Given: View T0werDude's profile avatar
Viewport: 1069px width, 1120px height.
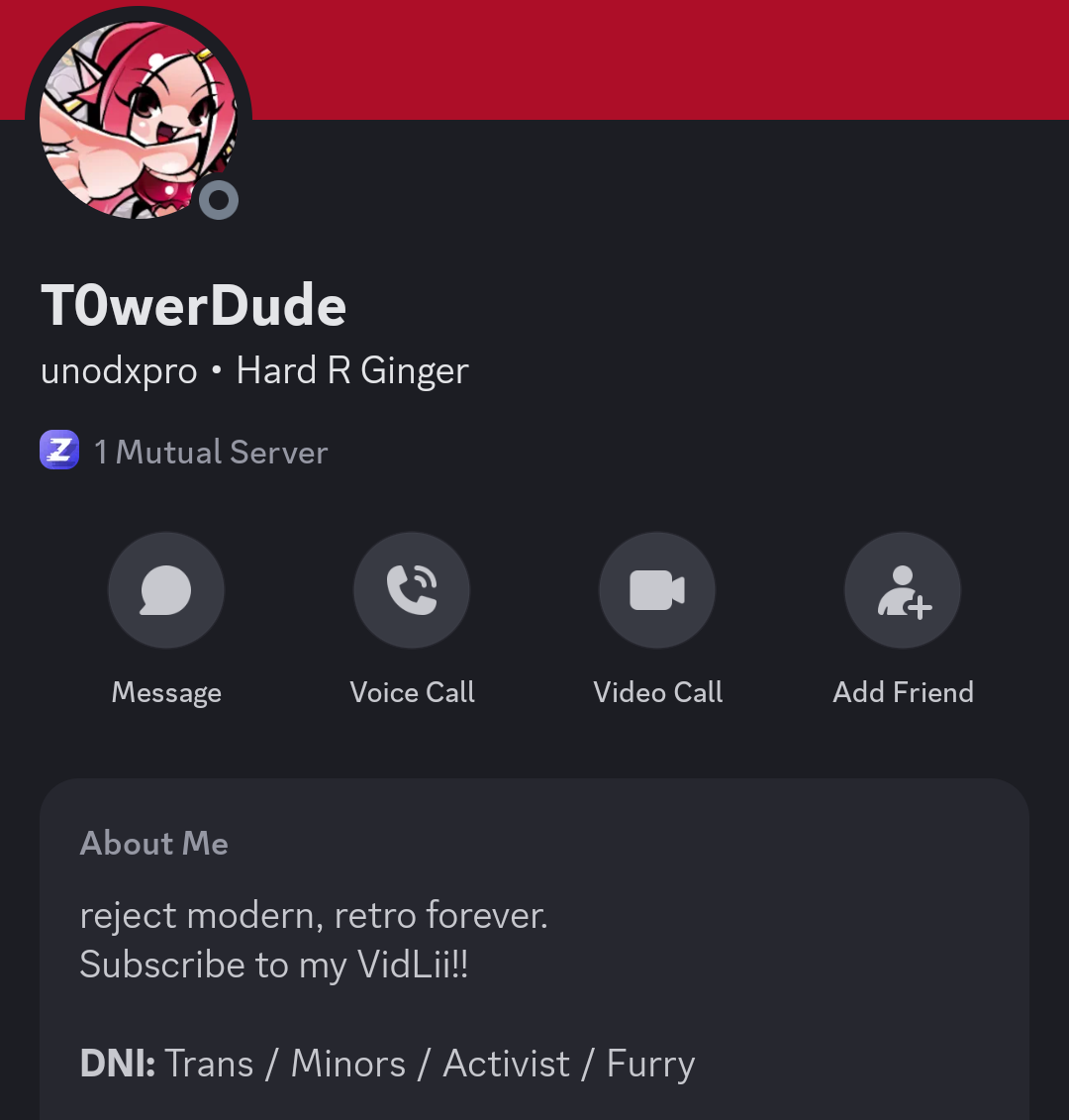Looking at the screenshot, I should pyautogui.click(x=137, y=119).
